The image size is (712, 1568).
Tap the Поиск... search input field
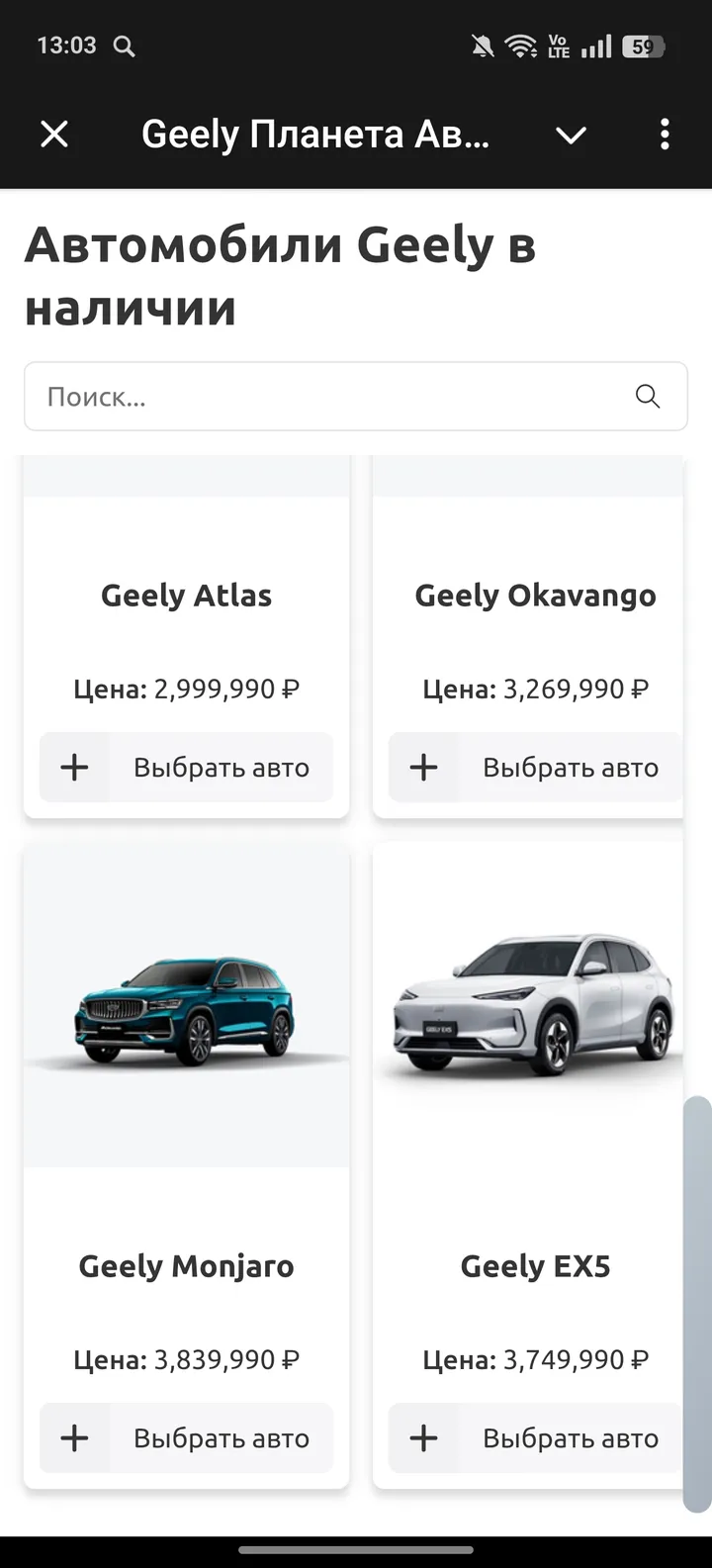pos(297,396)
